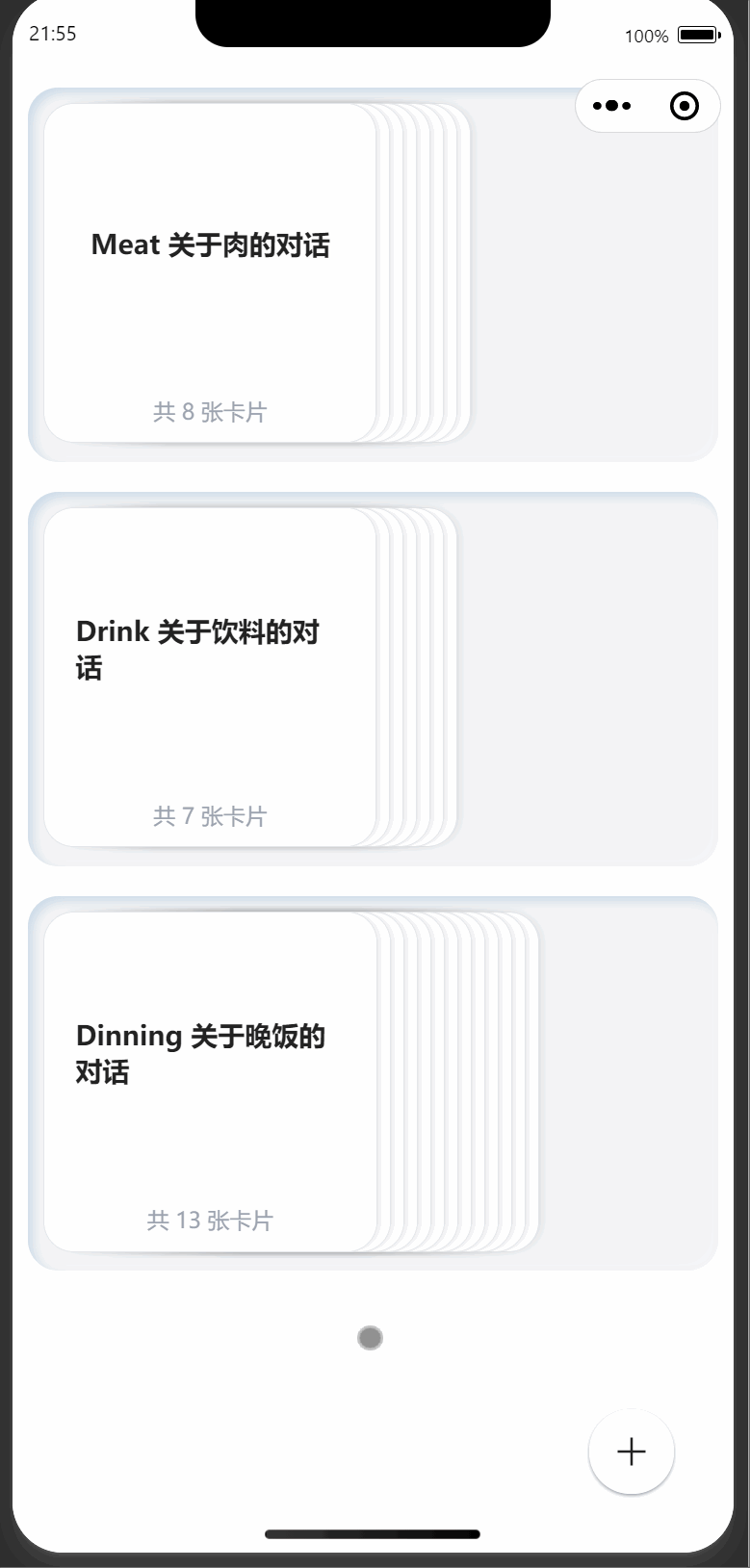Screen dimensions: 750x1568
Task: Open the Drink 关于饮料的对话 card deck
Action: coord(210,678)
